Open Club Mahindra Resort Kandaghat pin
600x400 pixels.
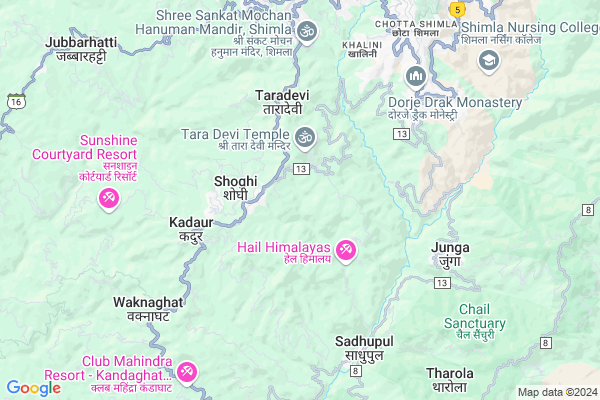click(x=187, y=373)
